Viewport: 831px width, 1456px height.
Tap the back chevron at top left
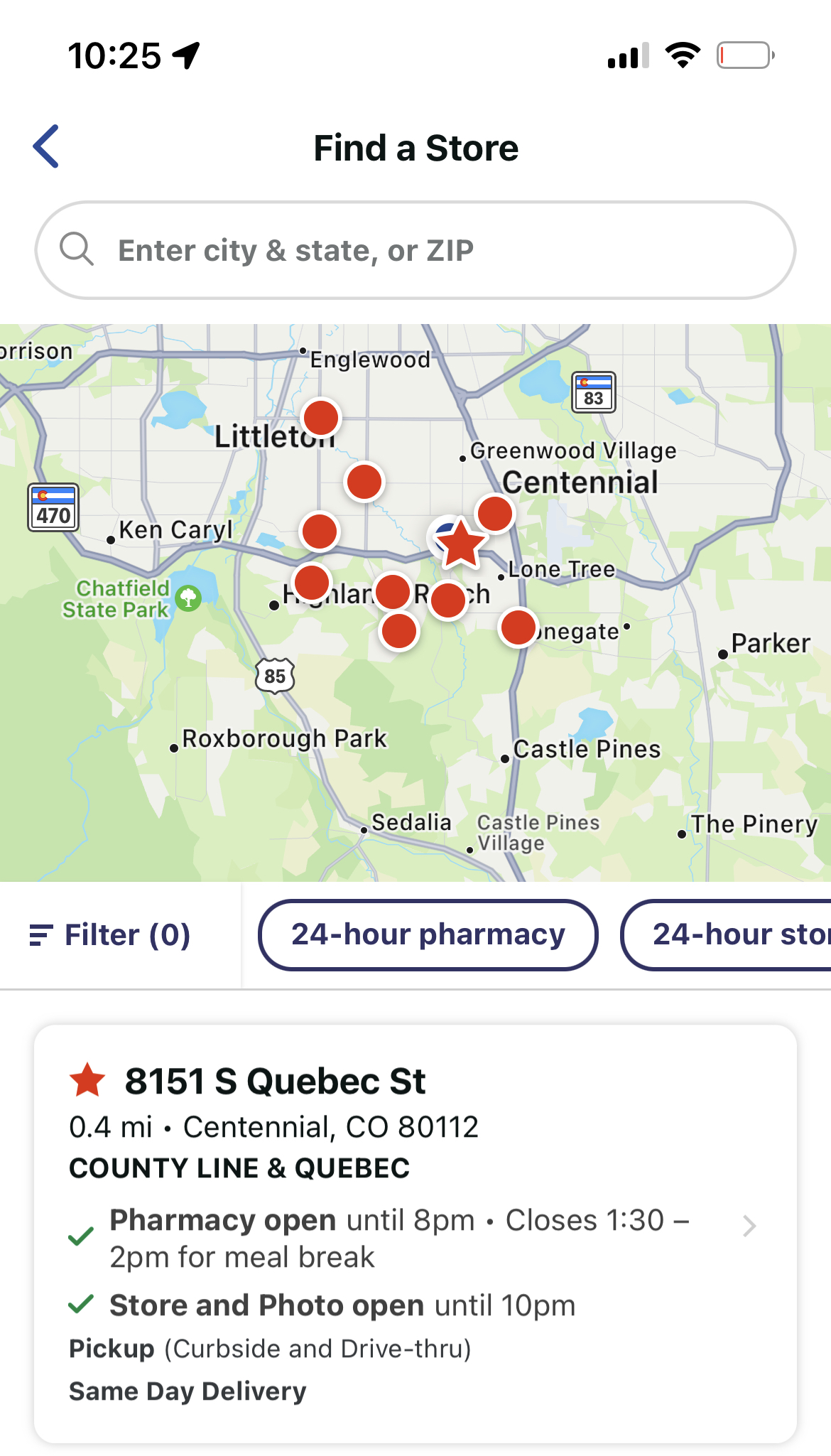tap(44, 147)
